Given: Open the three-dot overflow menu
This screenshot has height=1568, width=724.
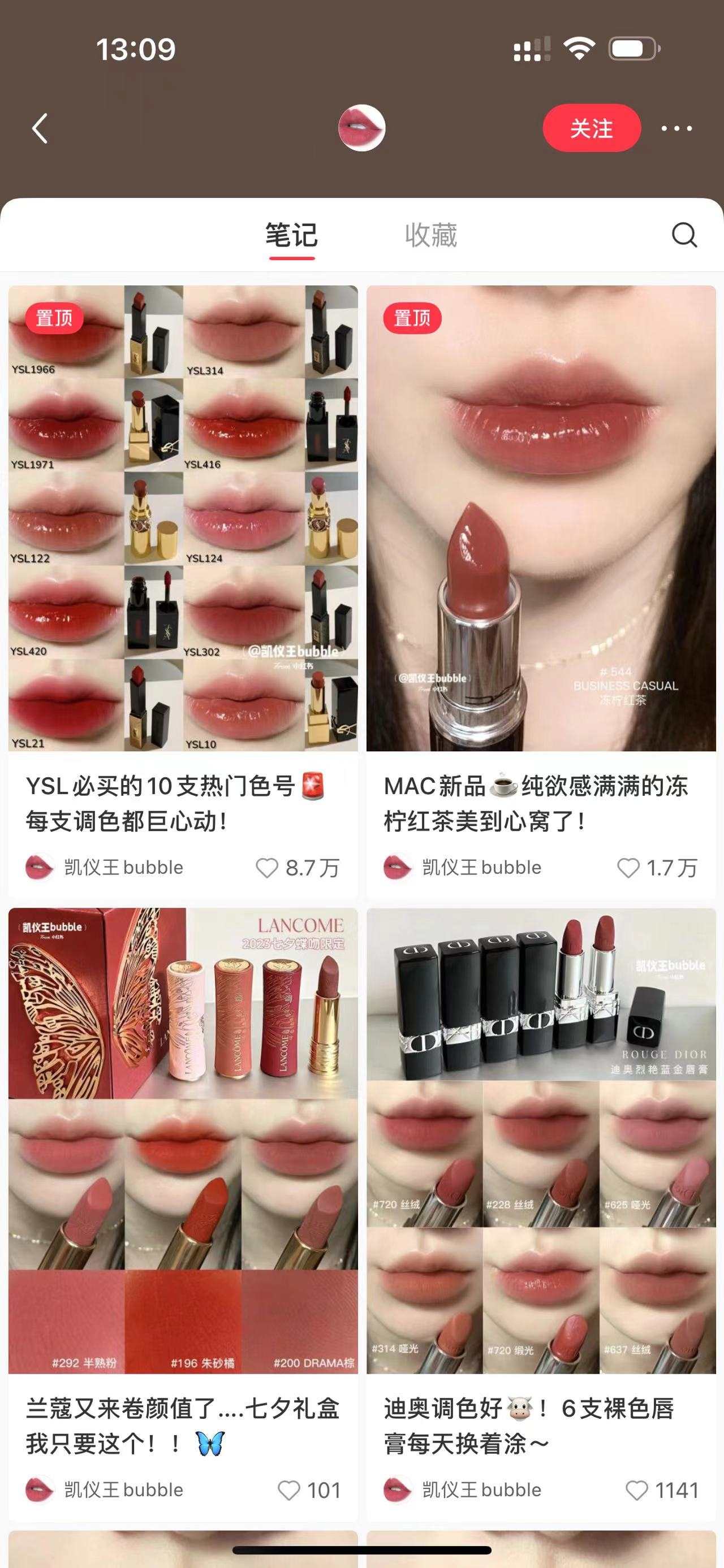Looking at the screenshot, I should (676, 128).
